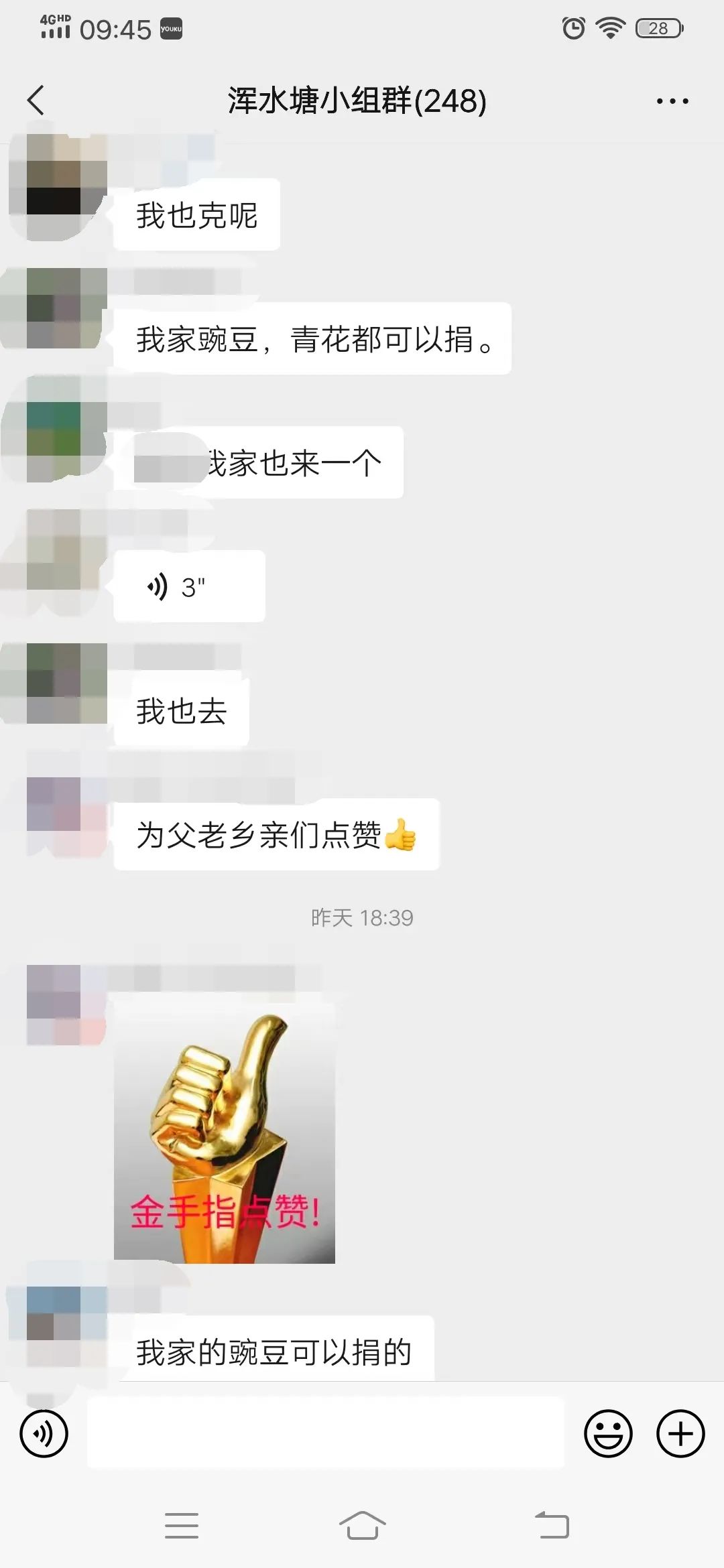Viewport: 724px width, 1568px height.
Task: Switch to voice input mode
Action: [44, 1434]
